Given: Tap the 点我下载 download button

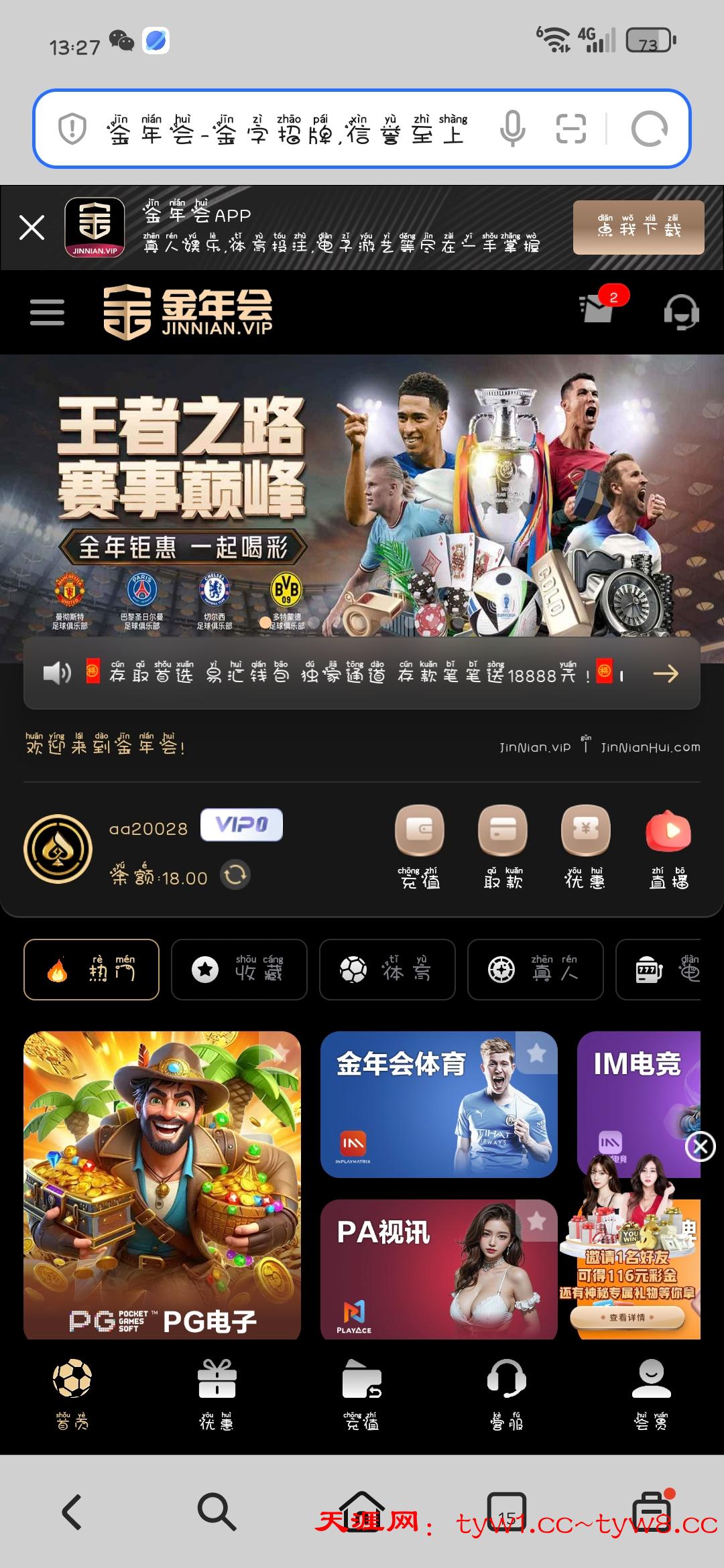Looking at the screenshot, I should point(638,227).
